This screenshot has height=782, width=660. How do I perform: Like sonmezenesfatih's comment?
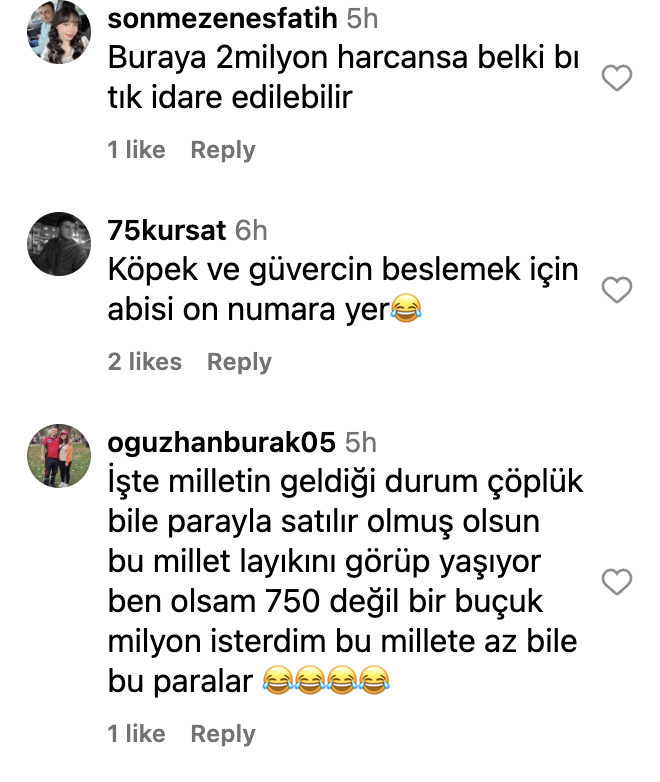pos(618,78)
